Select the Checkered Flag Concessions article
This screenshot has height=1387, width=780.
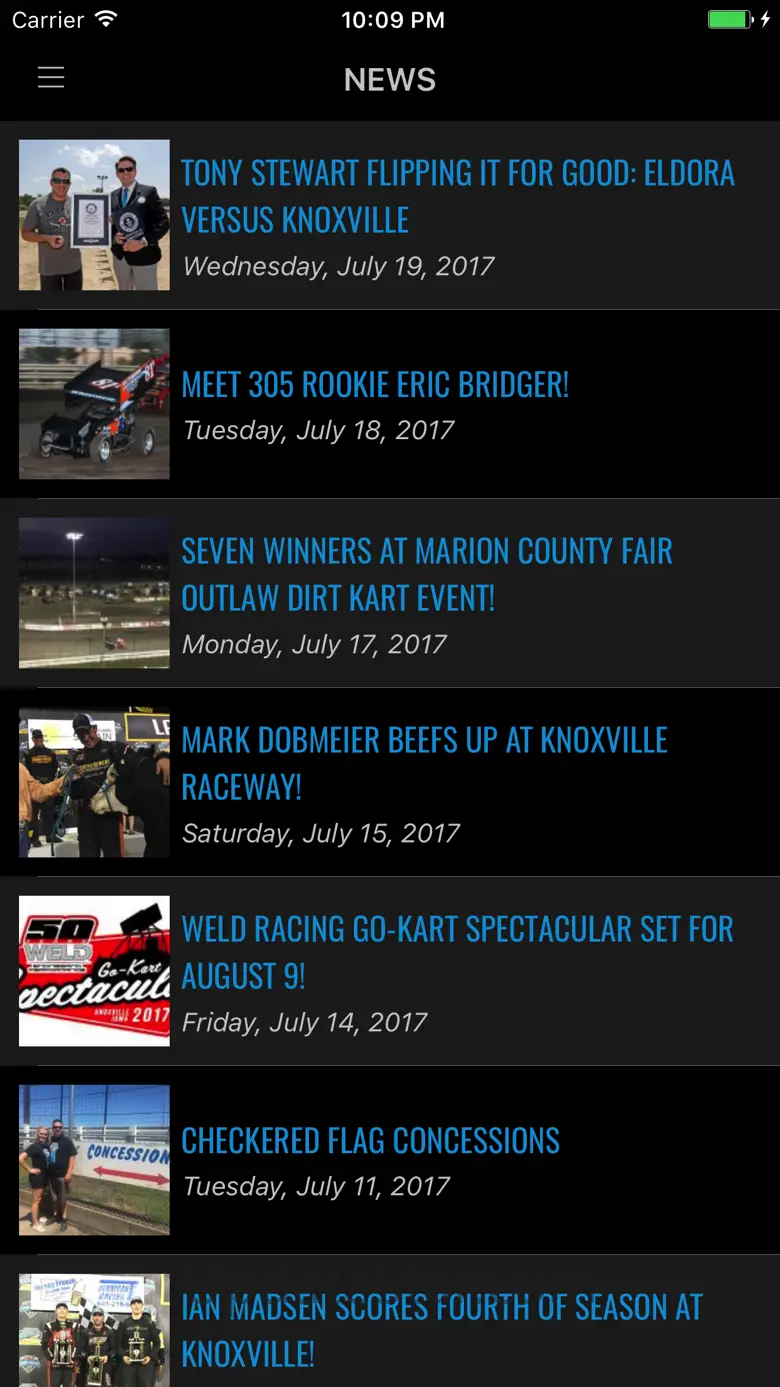coord(390,1160)
